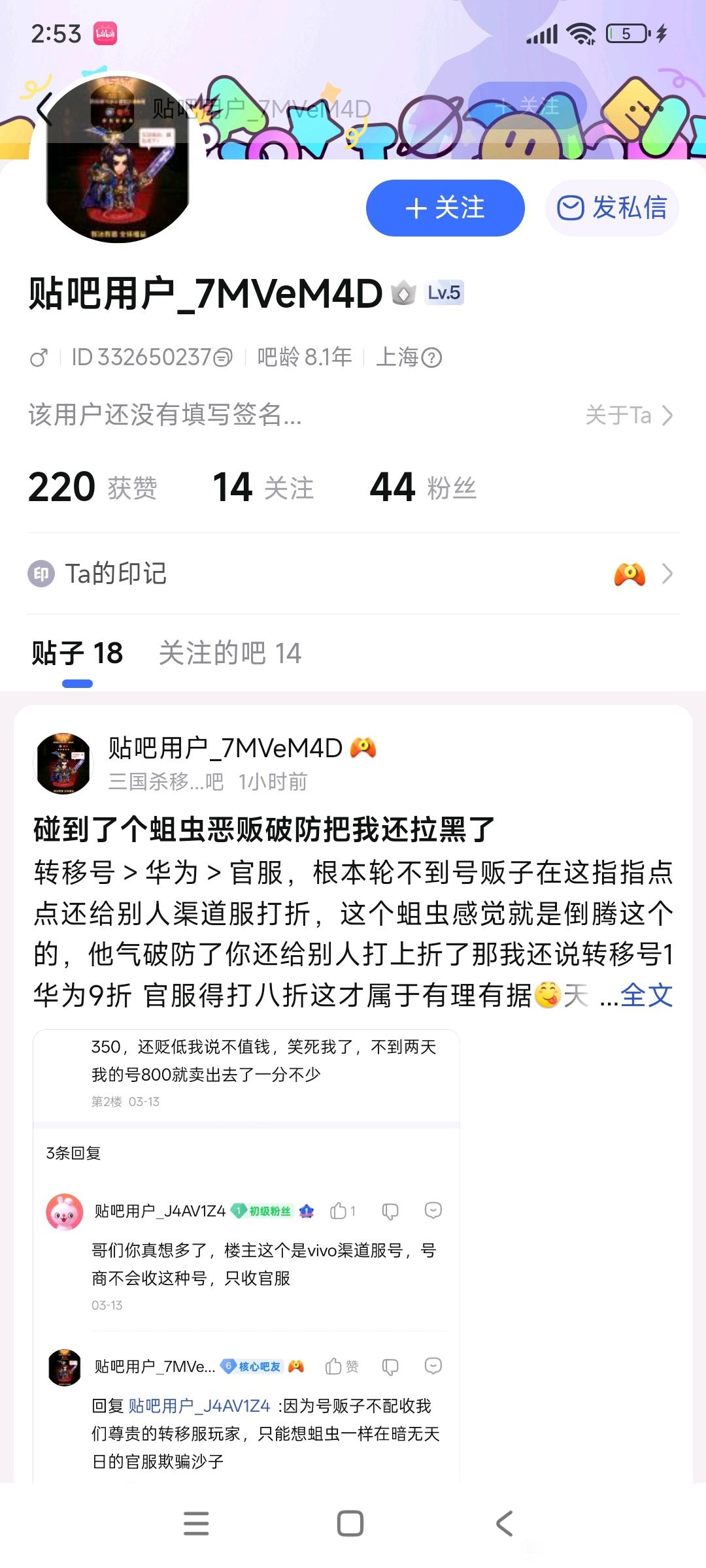The width and height of the screenshot is (706, 1568).
Task: Open the help icon beside 上海
Action: (431, 358)
